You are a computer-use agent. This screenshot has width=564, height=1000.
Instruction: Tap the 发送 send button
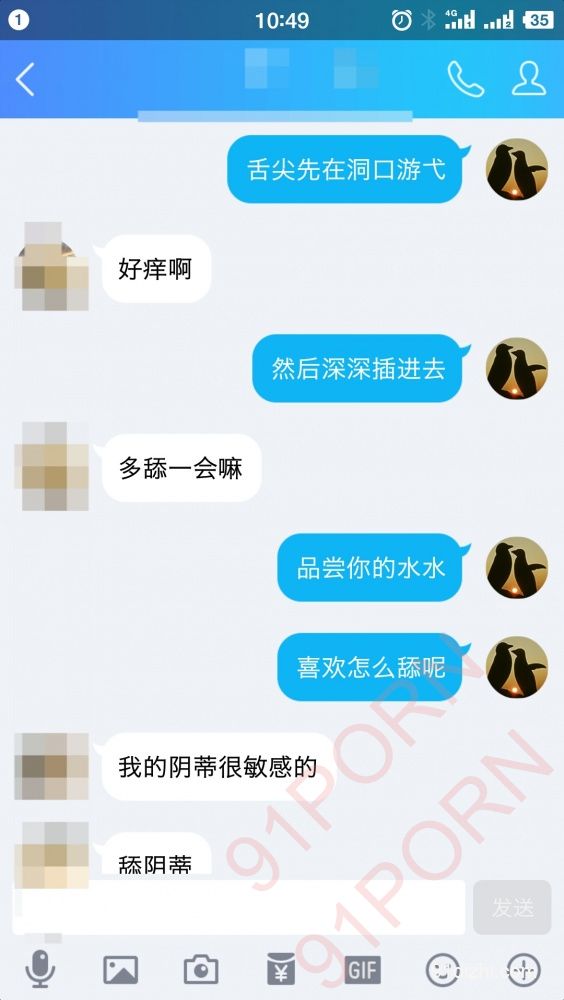pos(512,908)
